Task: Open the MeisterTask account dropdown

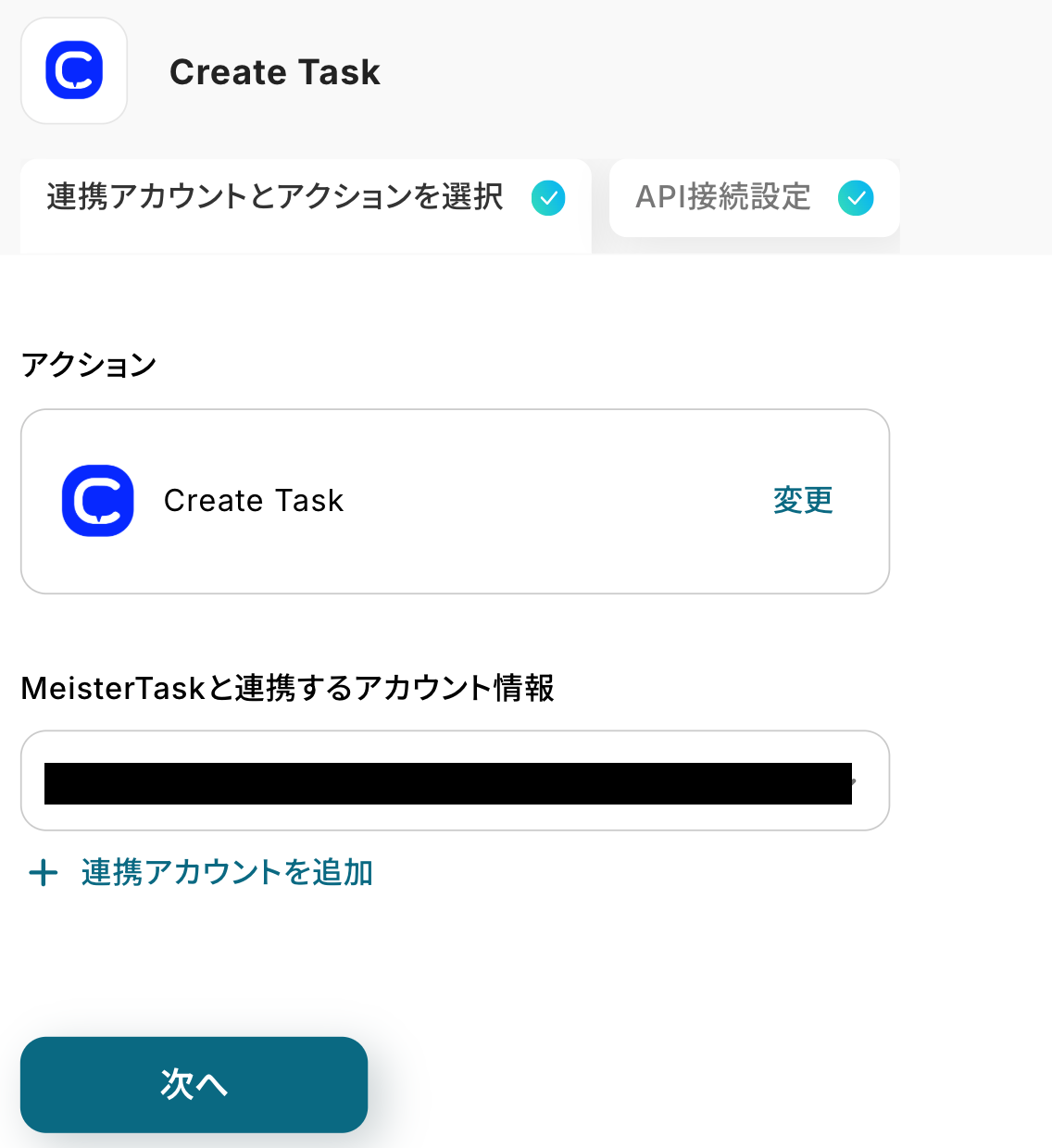Action: [454, 781]
